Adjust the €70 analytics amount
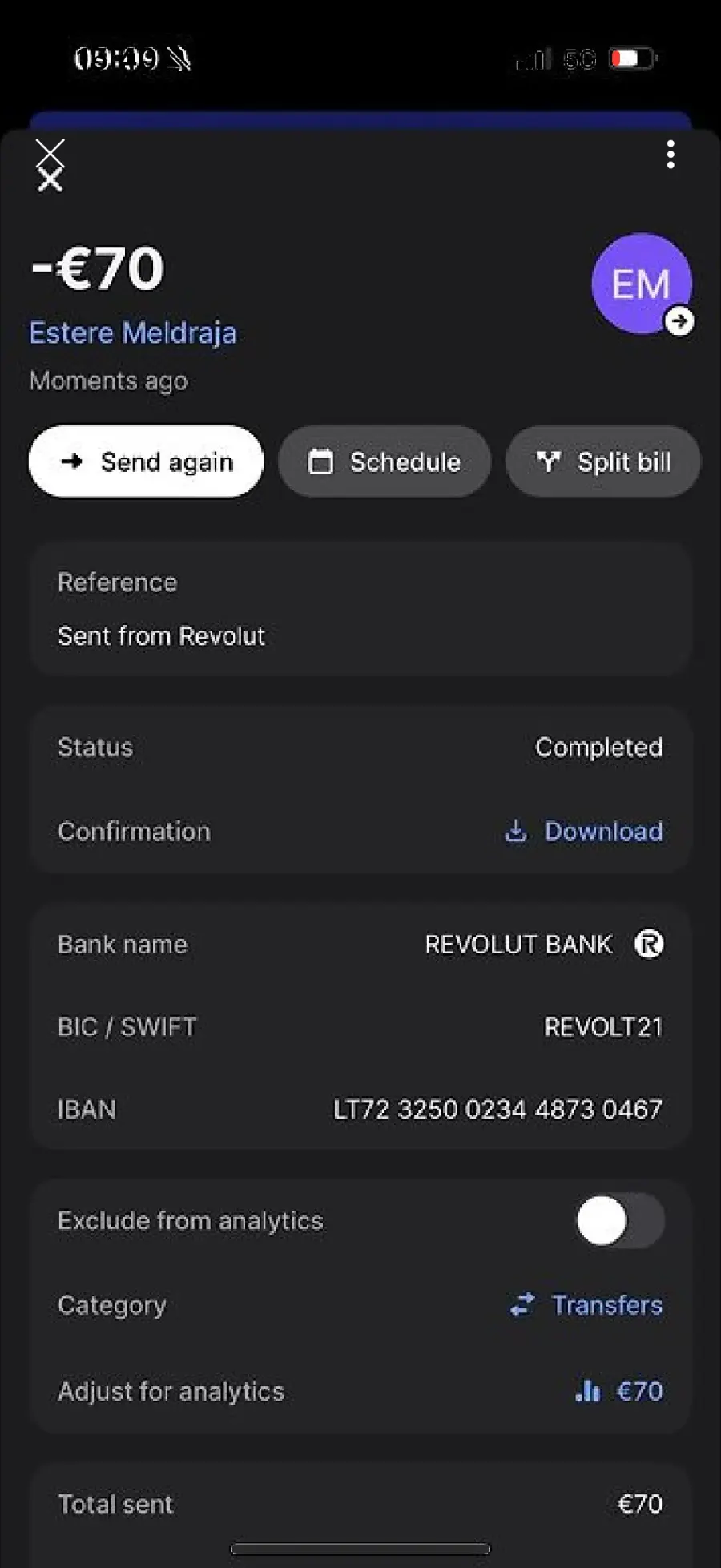Viewport: 721px width, 1568px height. pyautogui.click(x=619, y=1391)
